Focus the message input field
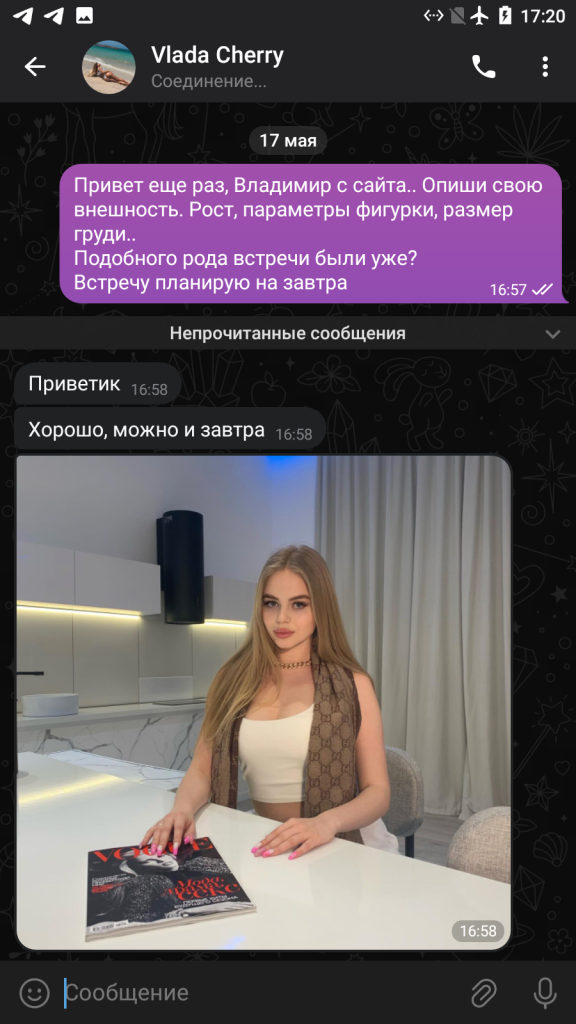This screenshot has width=576, height=1024. 261,993
